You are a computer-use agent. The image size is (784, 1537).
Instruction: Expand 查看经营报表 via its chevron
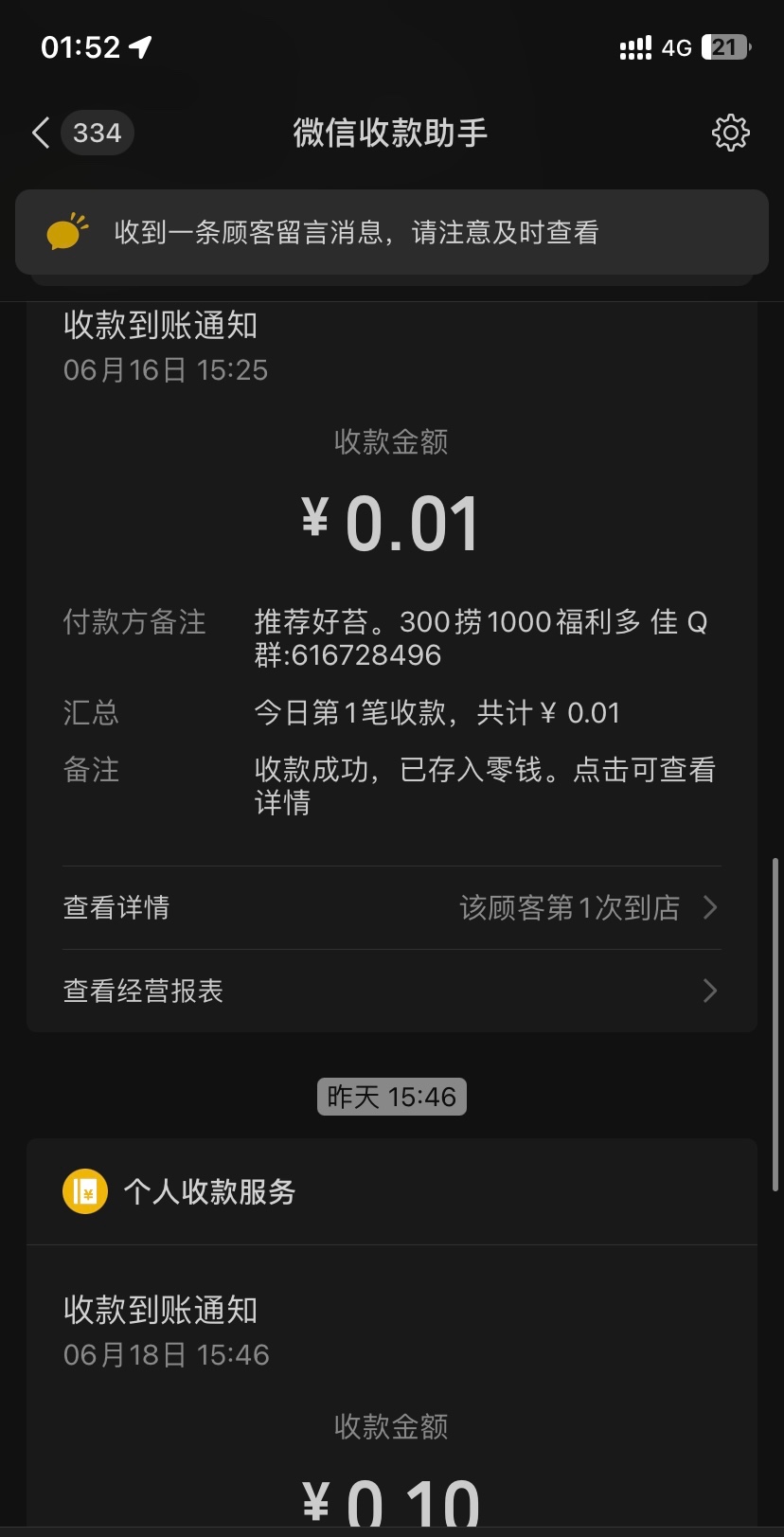[x=709, y=991]
